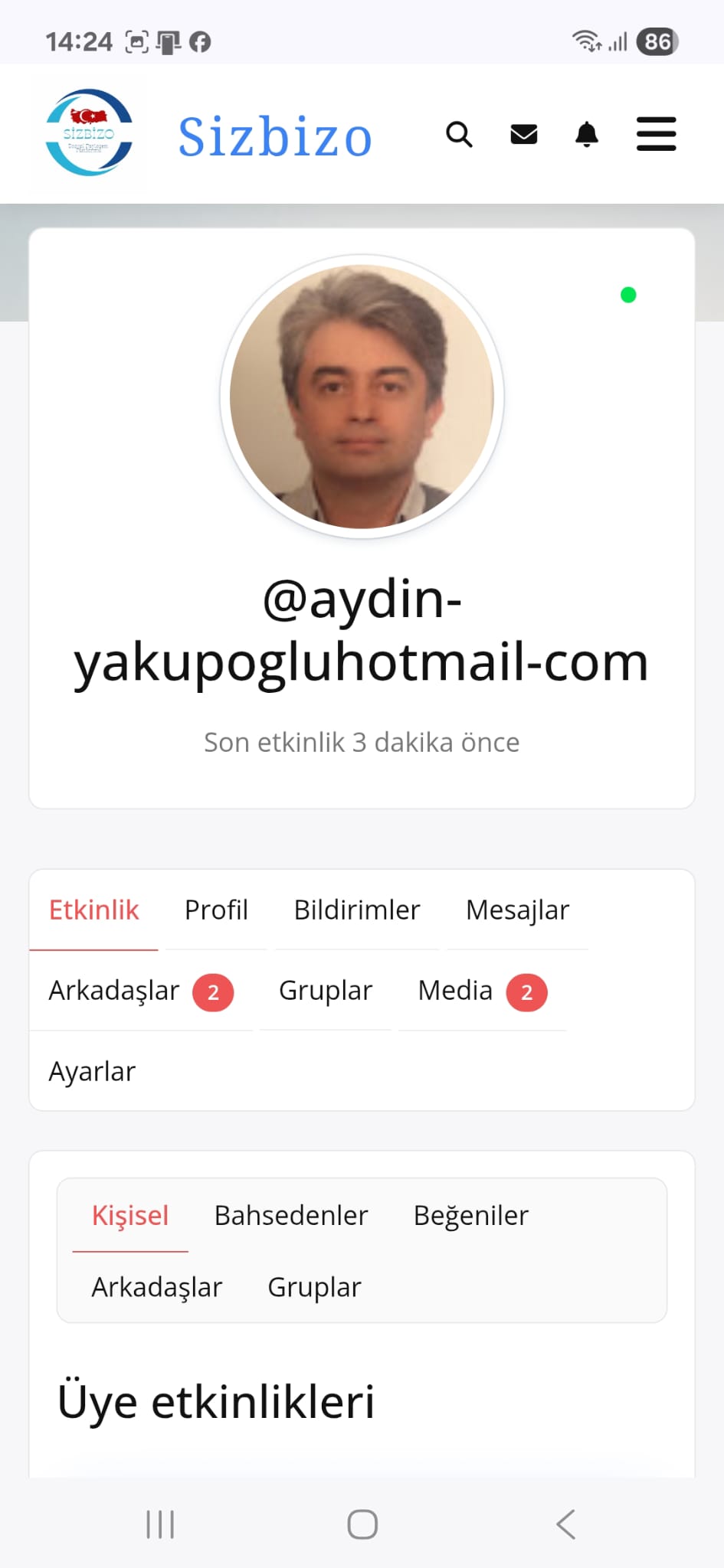Open the search icon in the header

click(459, 134)
